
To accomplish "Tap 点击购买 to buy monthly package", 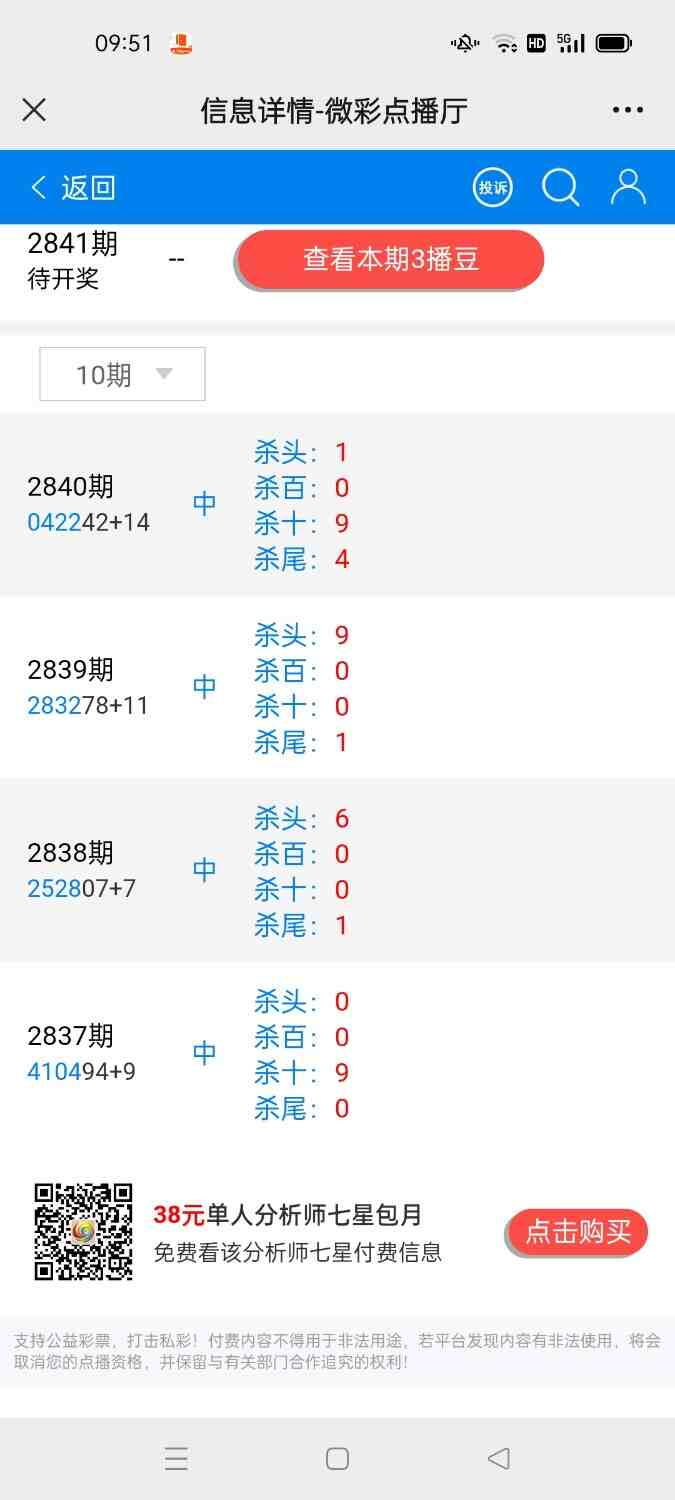I will tap(578, 1232).
